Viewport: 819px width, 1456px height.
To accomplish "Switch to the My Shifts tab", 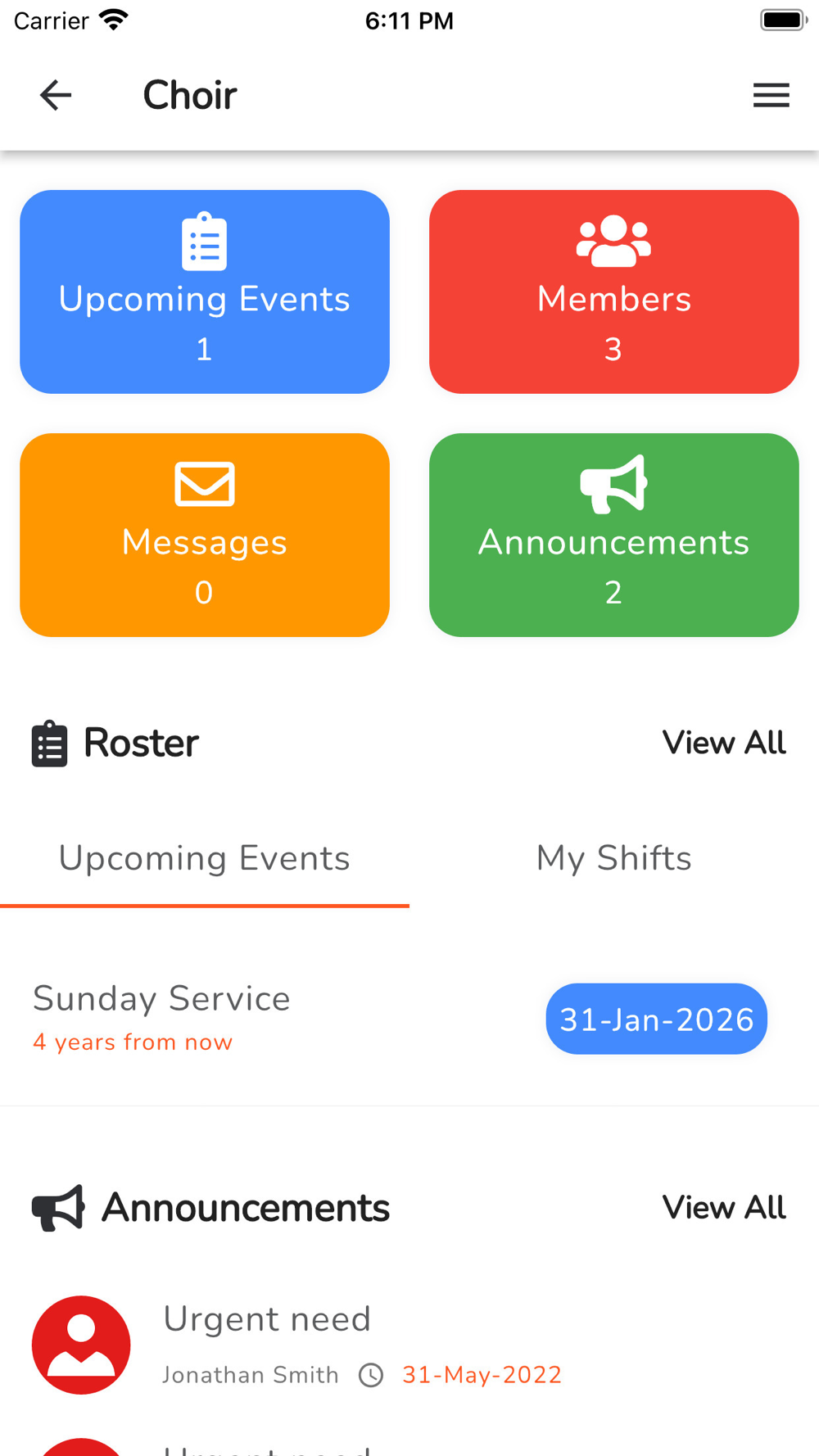I will pyautogui.click(x=614, y=859).
